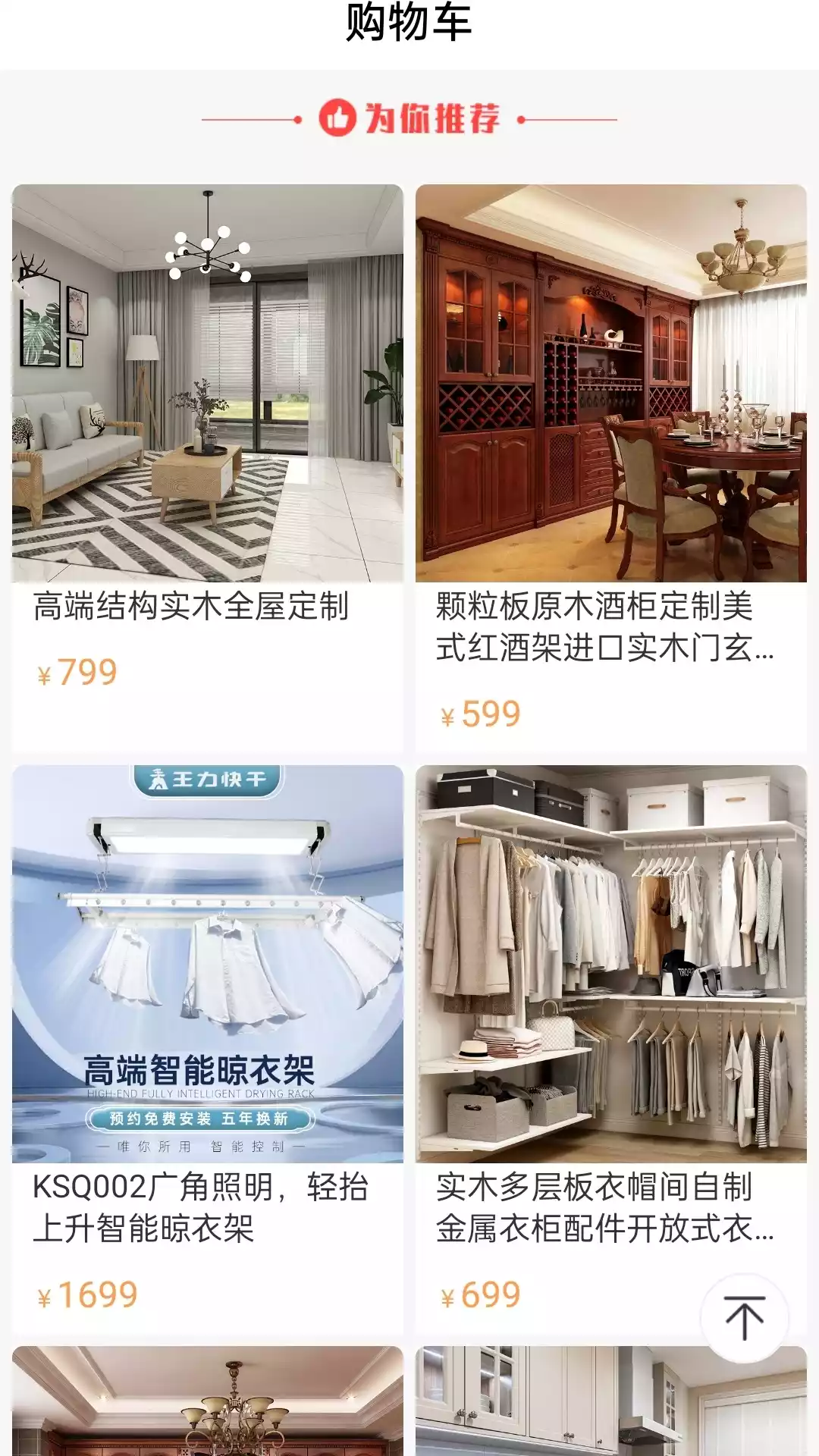Open the white kitchen cabinet product at the bottom right
This screenshot has height=1456, width=819.
(x=610, y=1401)
